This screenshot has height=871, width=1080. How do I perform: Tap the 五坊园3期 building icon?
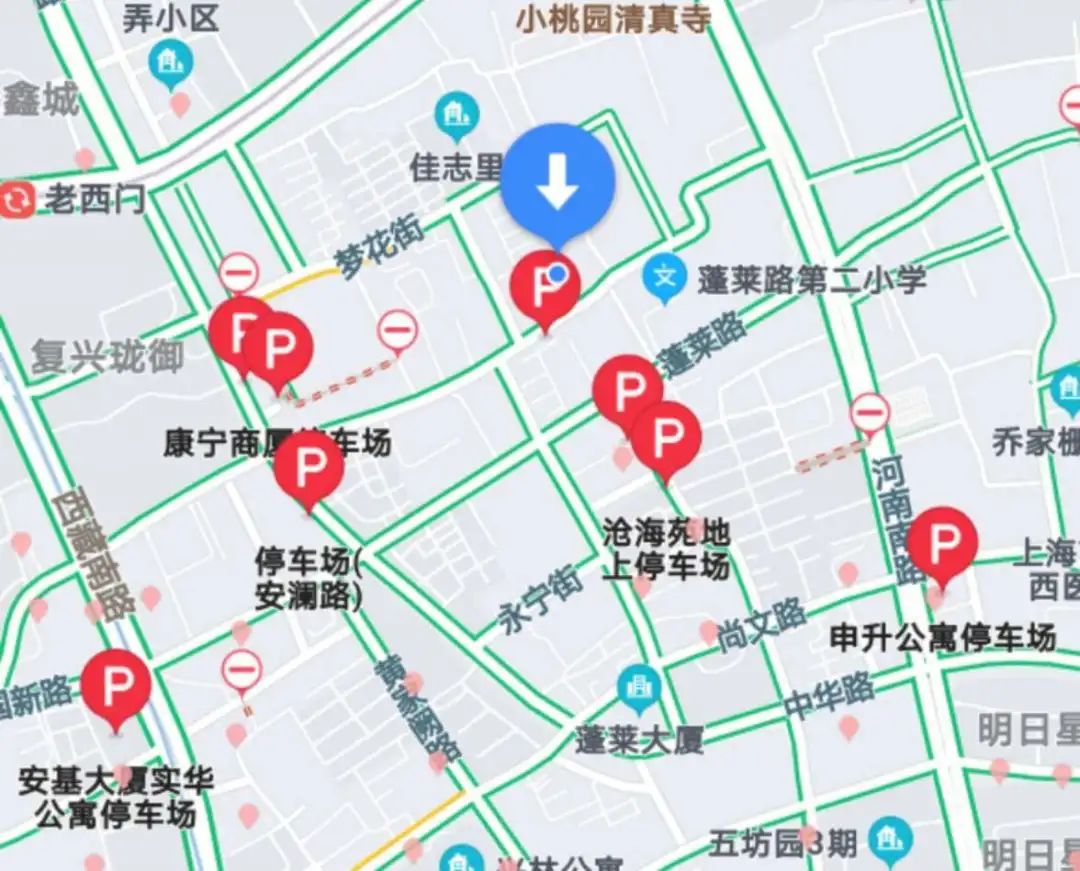point(889,839)
